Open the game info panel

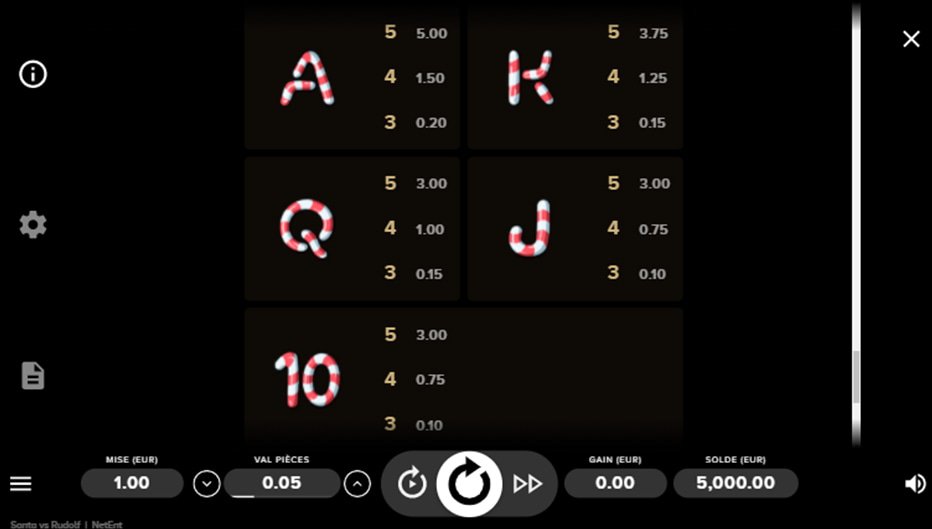(33, 74)
